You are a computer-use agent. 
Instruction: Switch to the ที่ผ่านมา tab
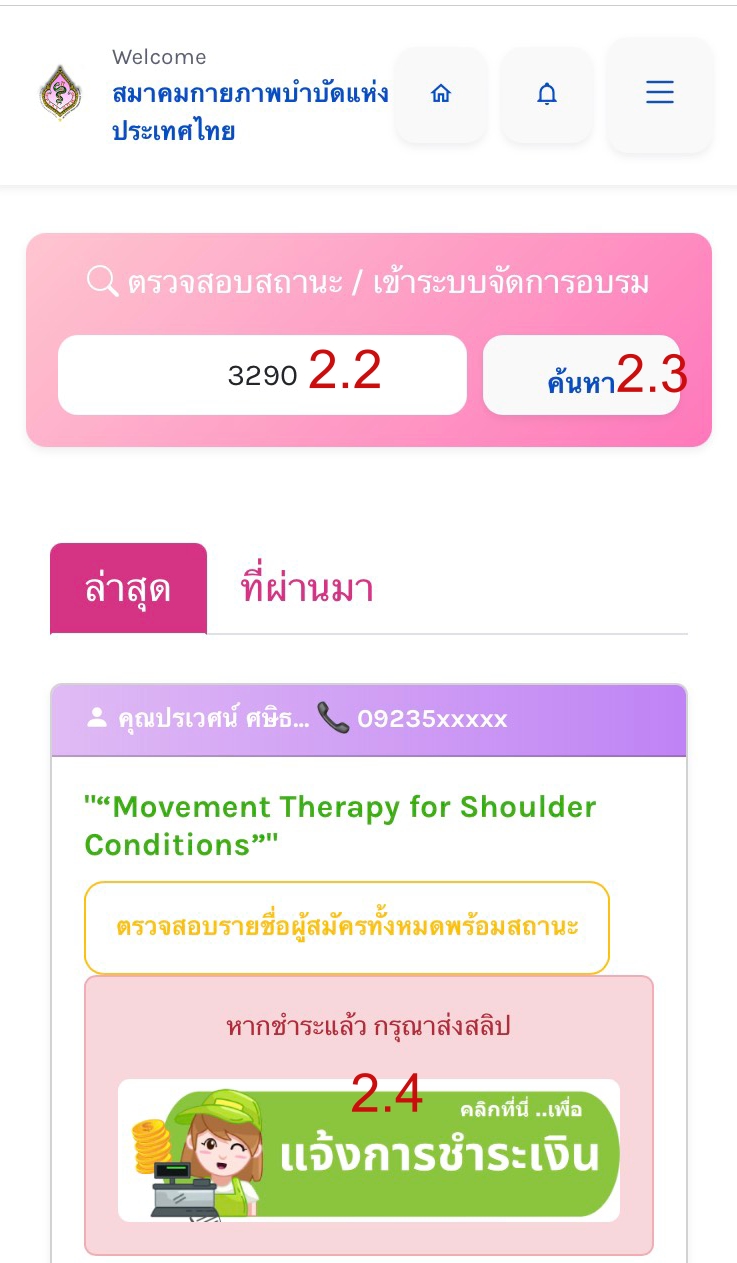pos(307,588)
